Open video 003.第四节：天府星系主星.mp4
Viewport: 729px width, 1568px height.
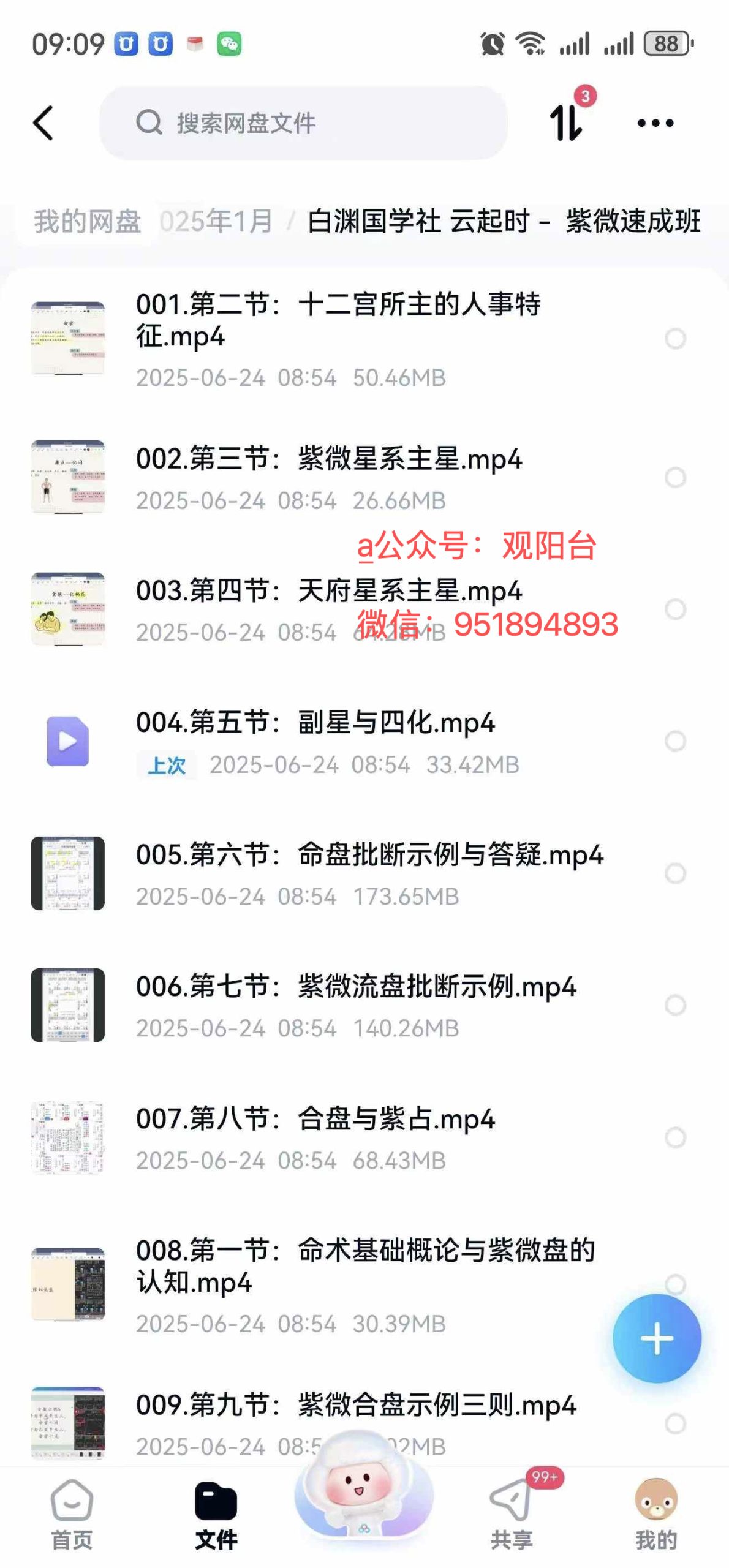point(328,592)
